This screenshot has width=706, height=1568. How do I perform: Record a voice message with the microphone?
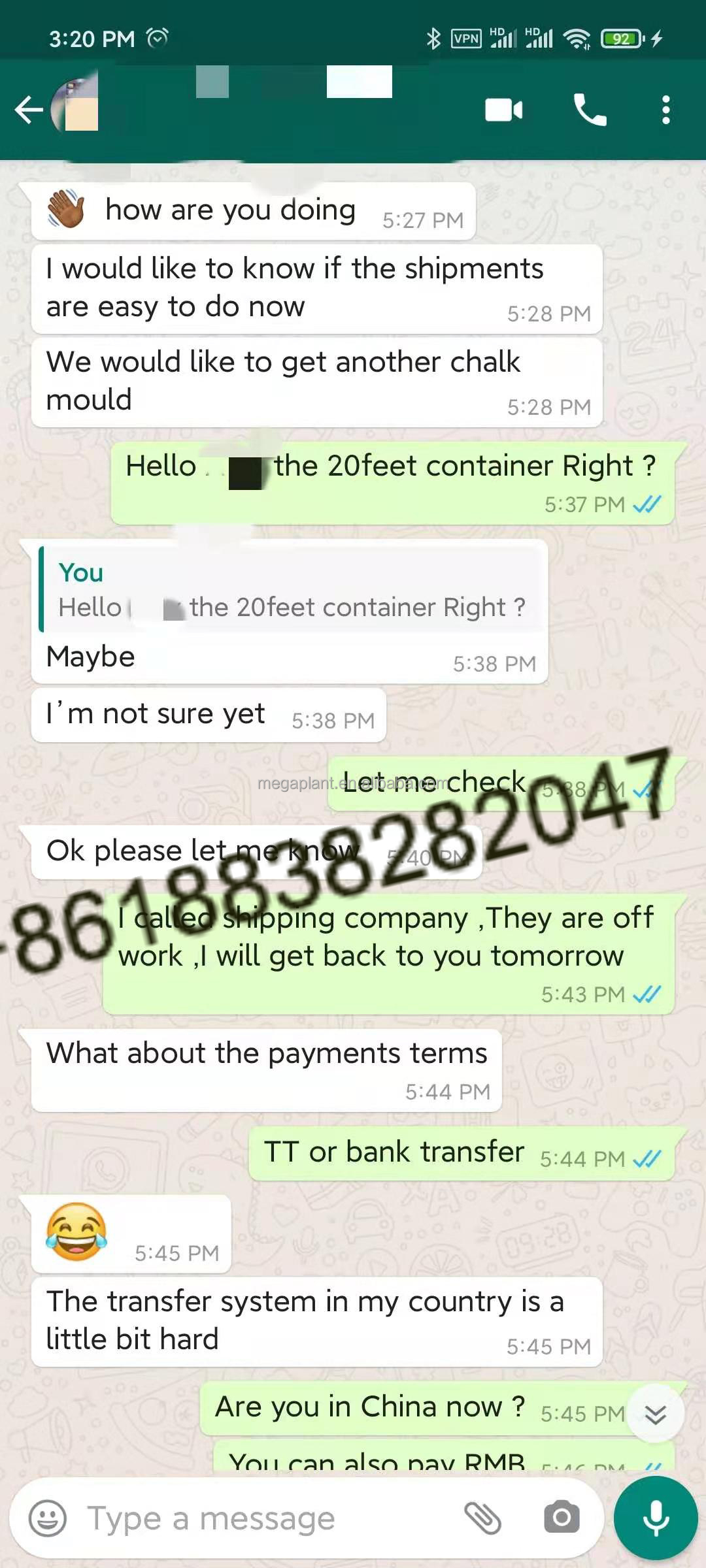pyautogui.click(x=656, y=1518)
